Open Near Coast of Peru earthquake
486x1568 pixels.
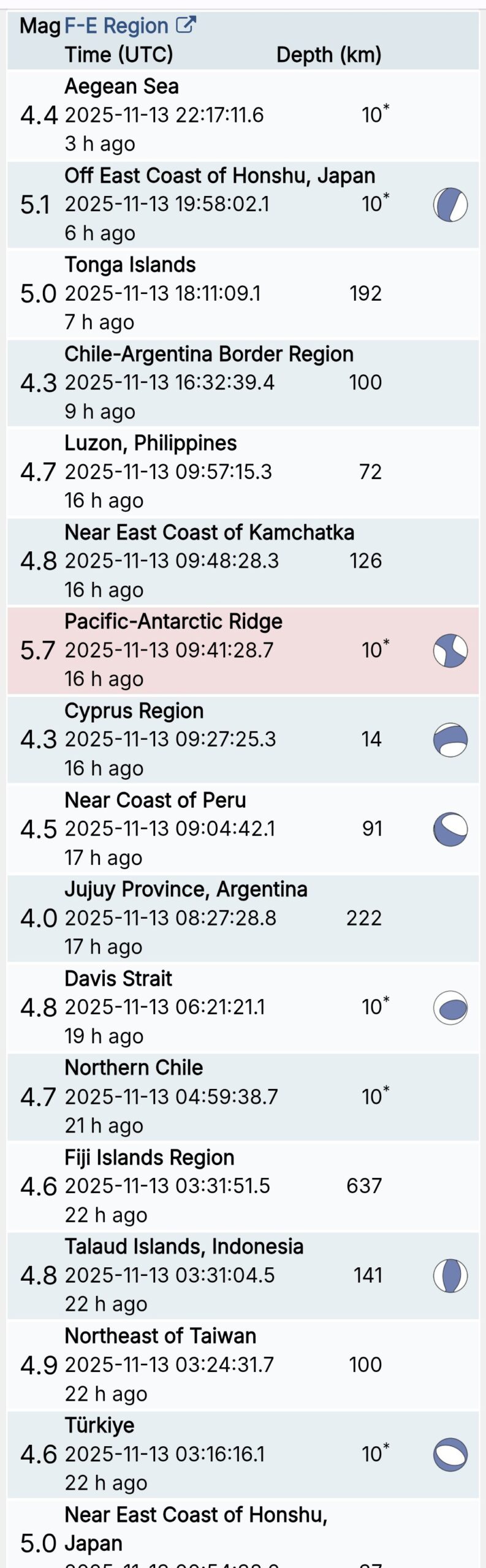[184, 828]
